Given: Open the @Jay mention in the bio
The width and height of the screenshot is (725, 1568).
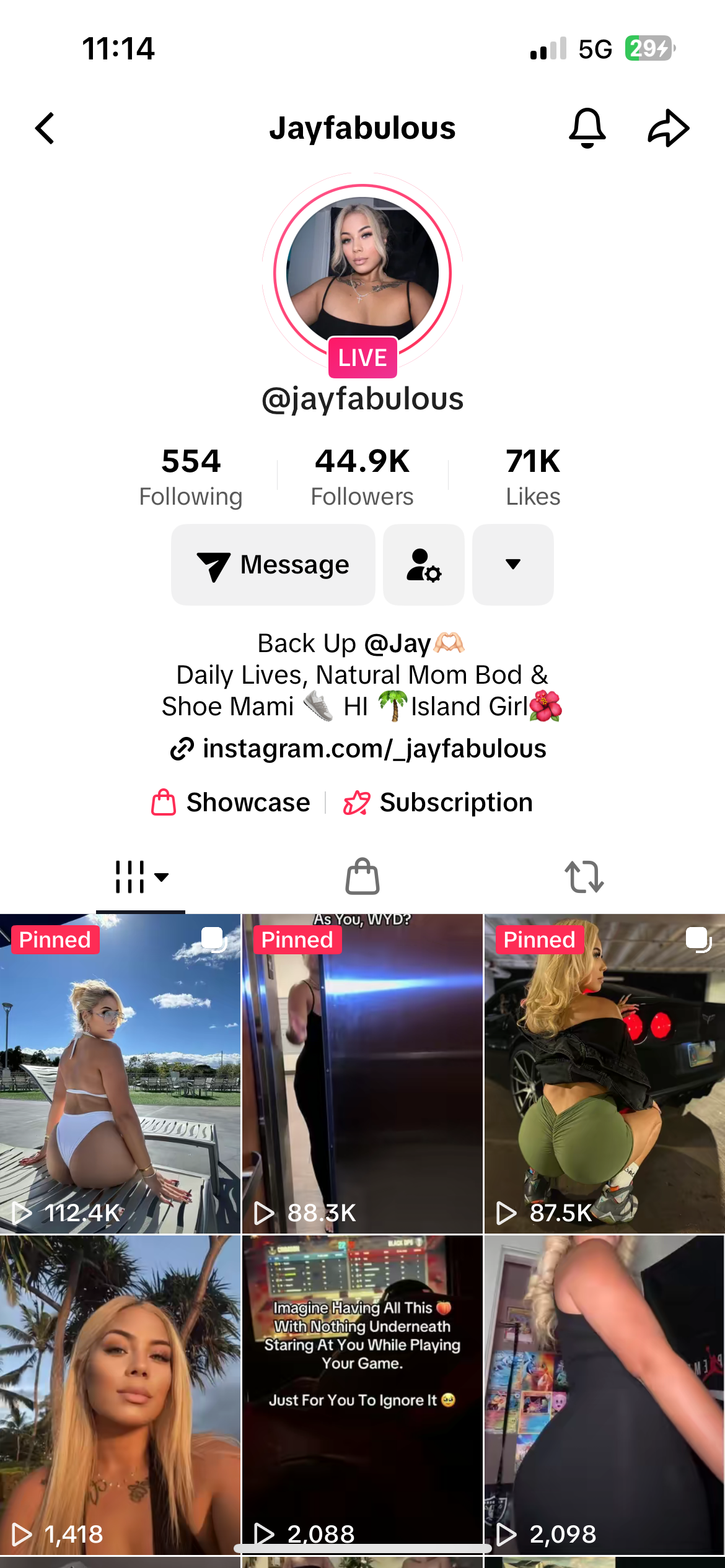Looking at the screenshot, I should (x=397, y=643).
